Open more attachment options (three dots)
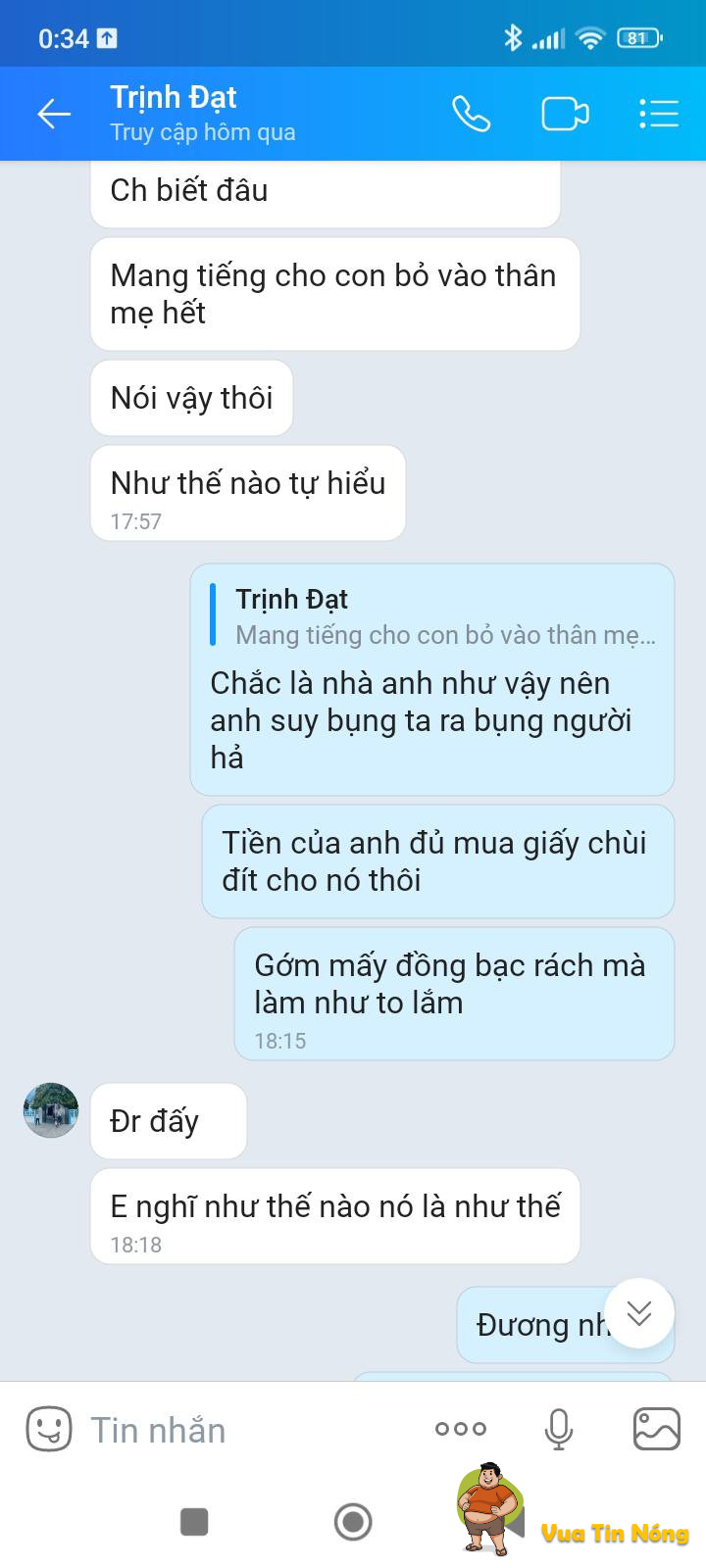The width and height of the screenshot is (706, 1568). point(461,1429)
